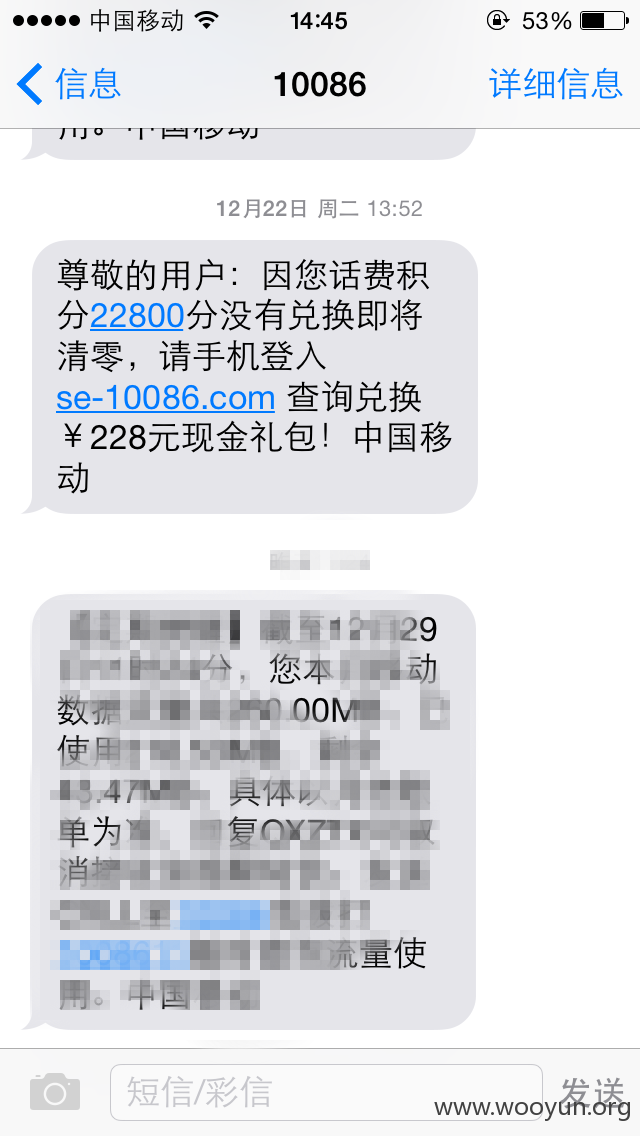Open the camera attachment icon
This screenshot has height=1136, width=640.
point(55,1092)
